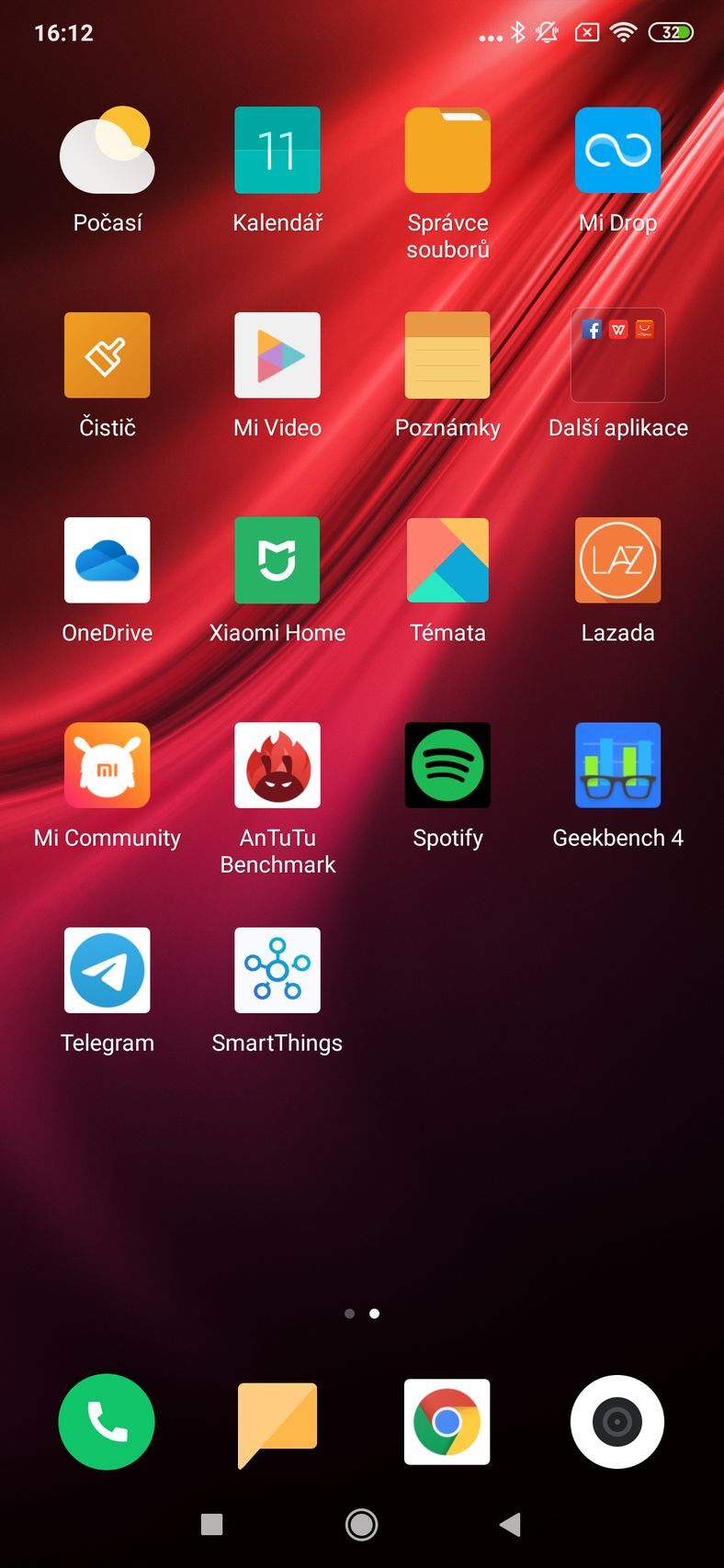724x1568 pixels.
Task: Start AnTuTu Benchmark
Action: pos(277,765)
